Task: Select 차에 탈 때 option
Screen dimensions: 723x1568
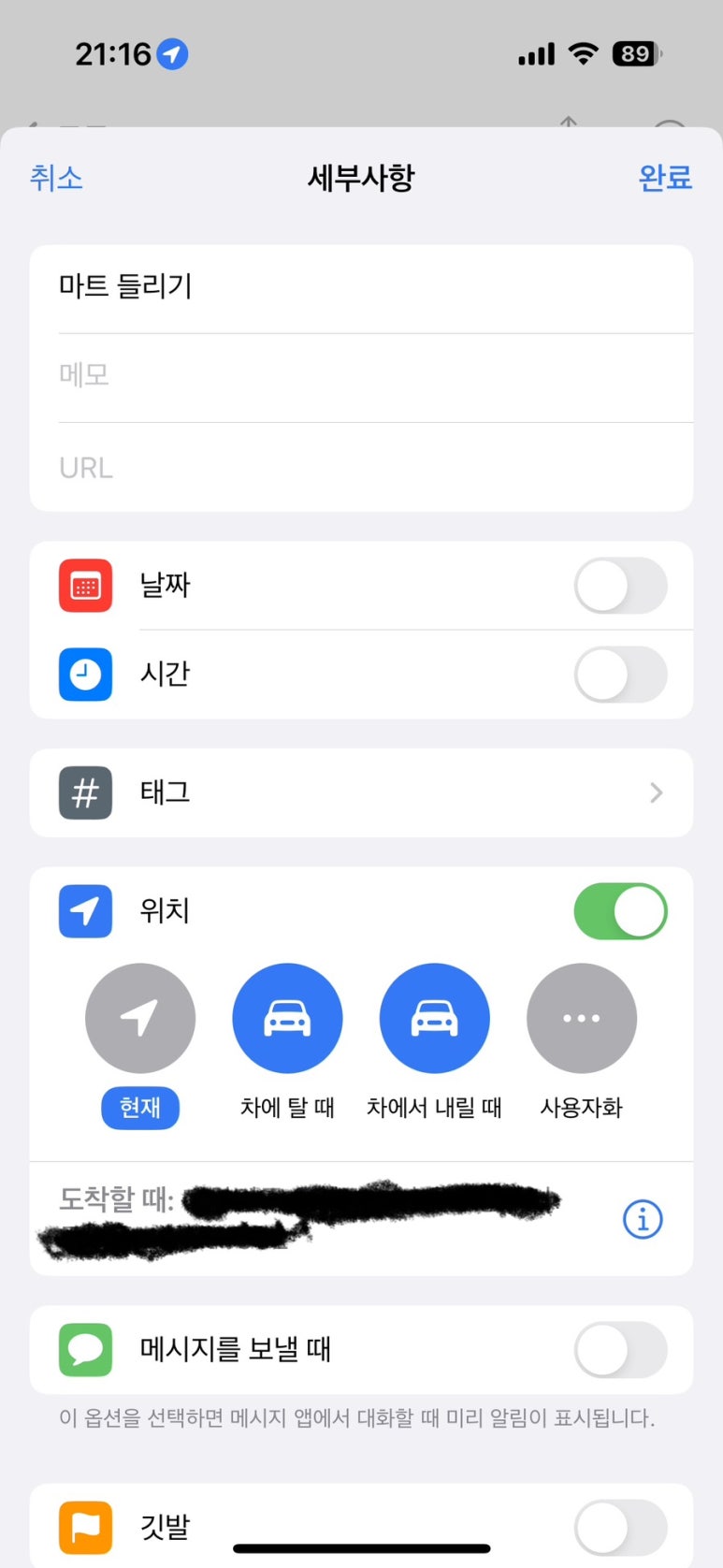Action: (287, 1019)
